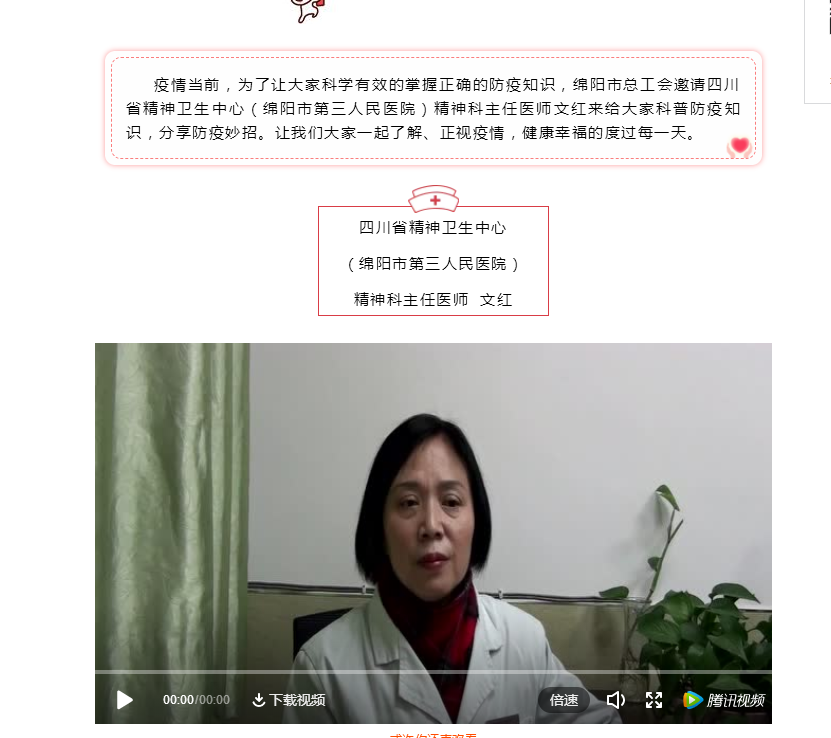This screenshot has height=738, width=831.
Task: Play the video
Action: click(x=125, y=700)
